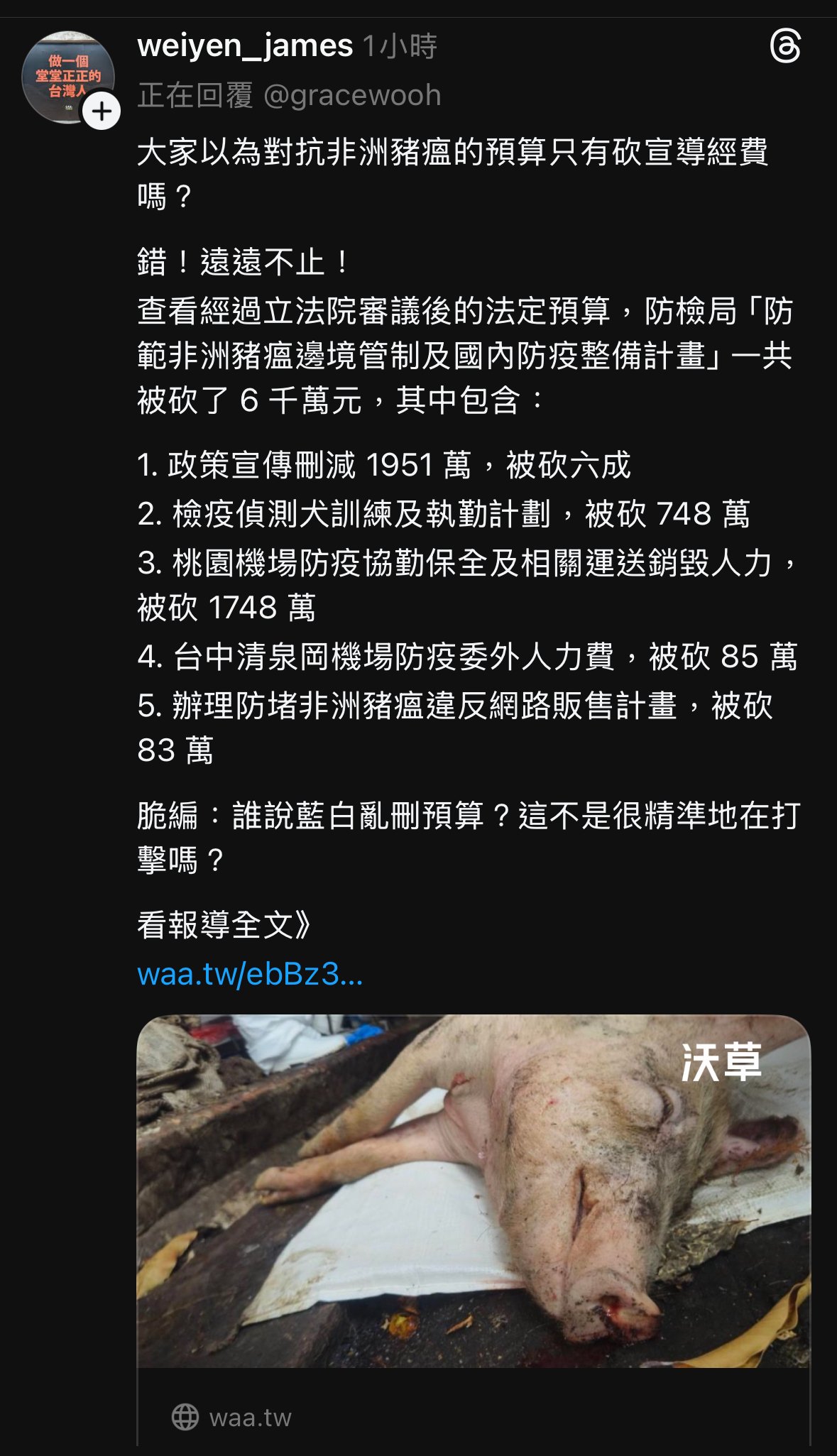This screenshot has width=837, height=1456.
Task: Open the @gracewooh mention
Action: [352, 95]
